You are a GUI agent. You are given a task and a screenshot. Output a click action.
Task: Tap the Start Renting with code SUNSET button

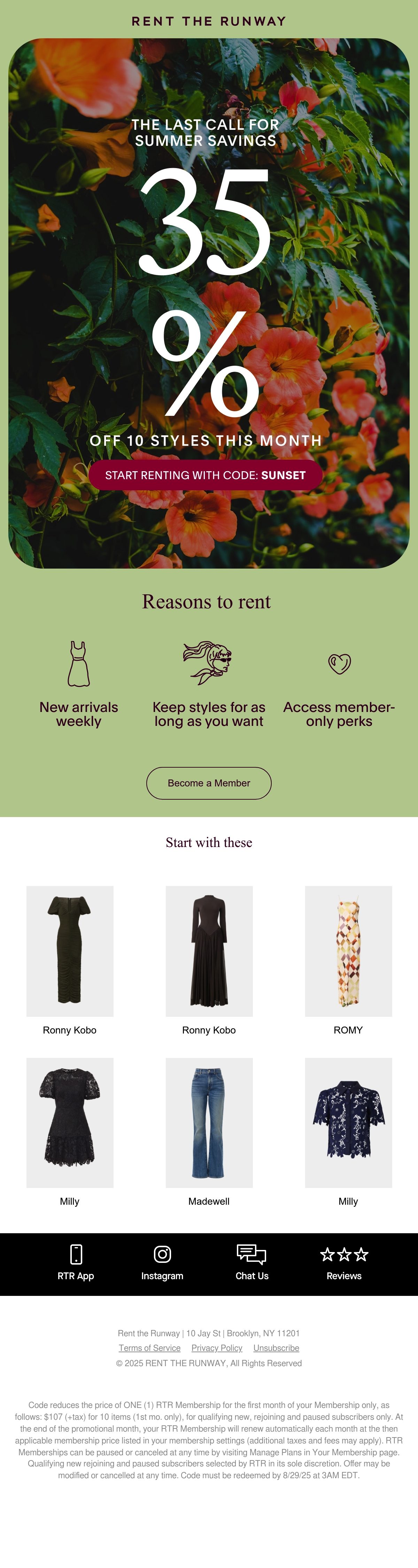(206, 475)
